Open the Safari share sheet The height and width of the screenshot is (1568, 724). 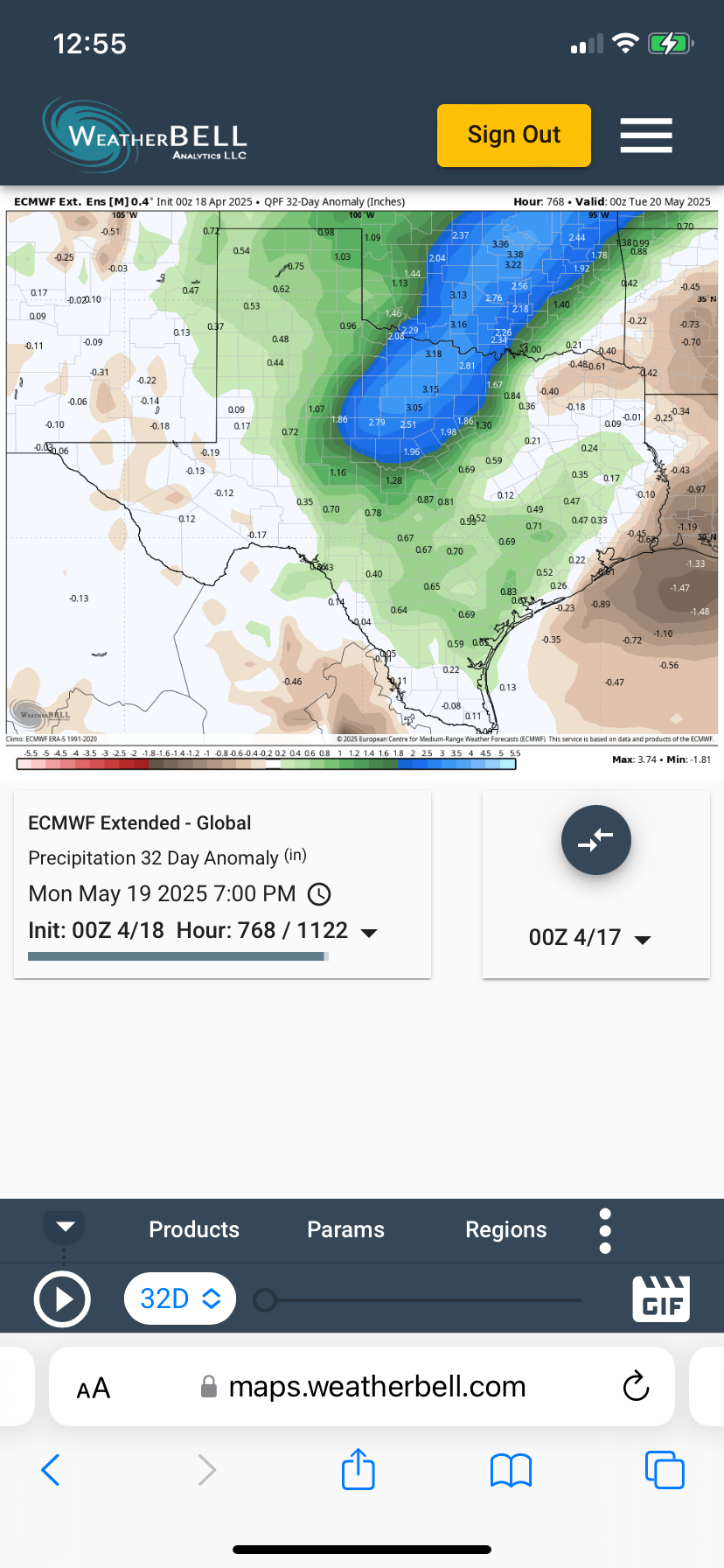(358, 1470)
